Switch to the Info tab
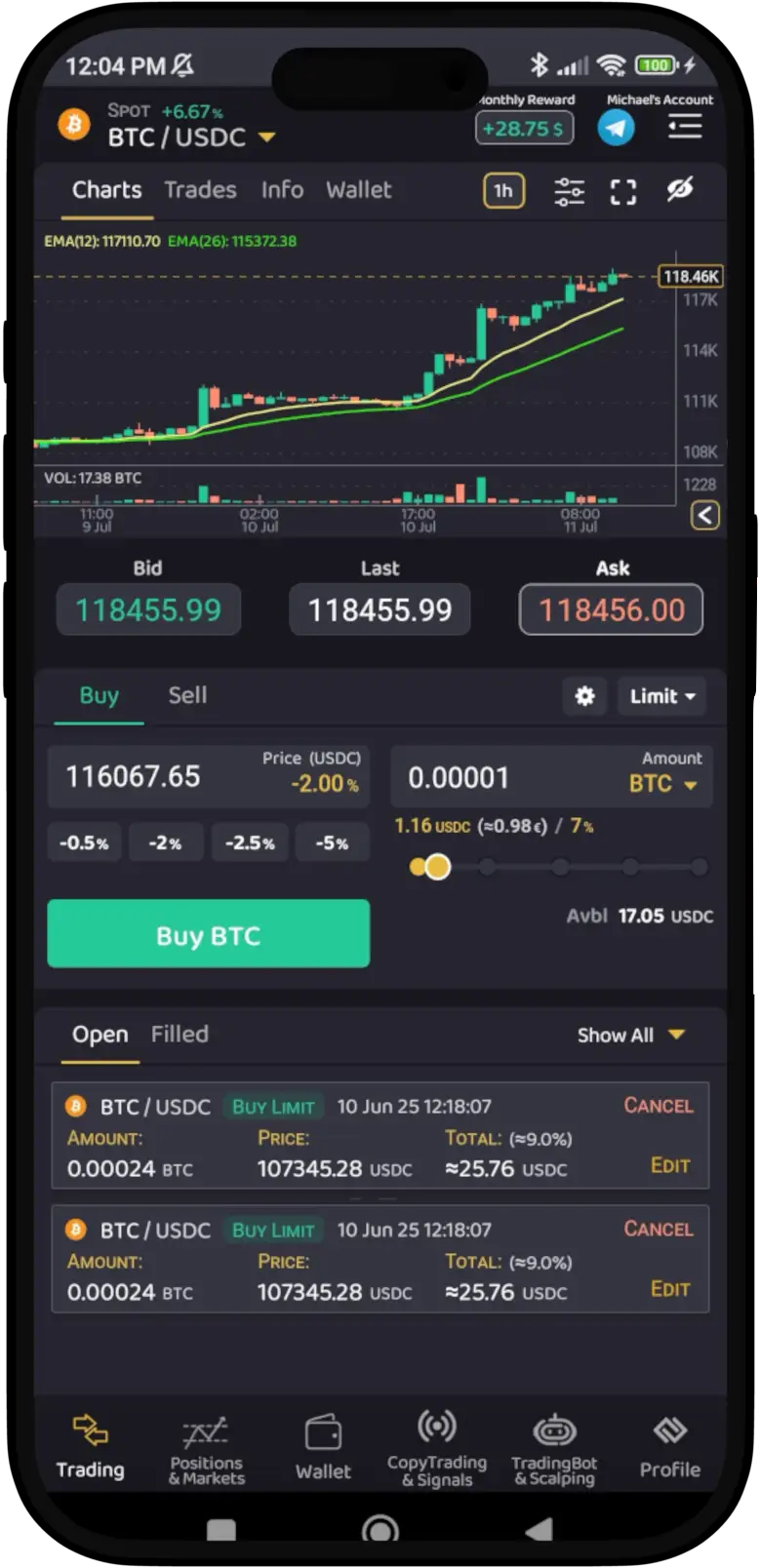 click(x=282, y=190)
